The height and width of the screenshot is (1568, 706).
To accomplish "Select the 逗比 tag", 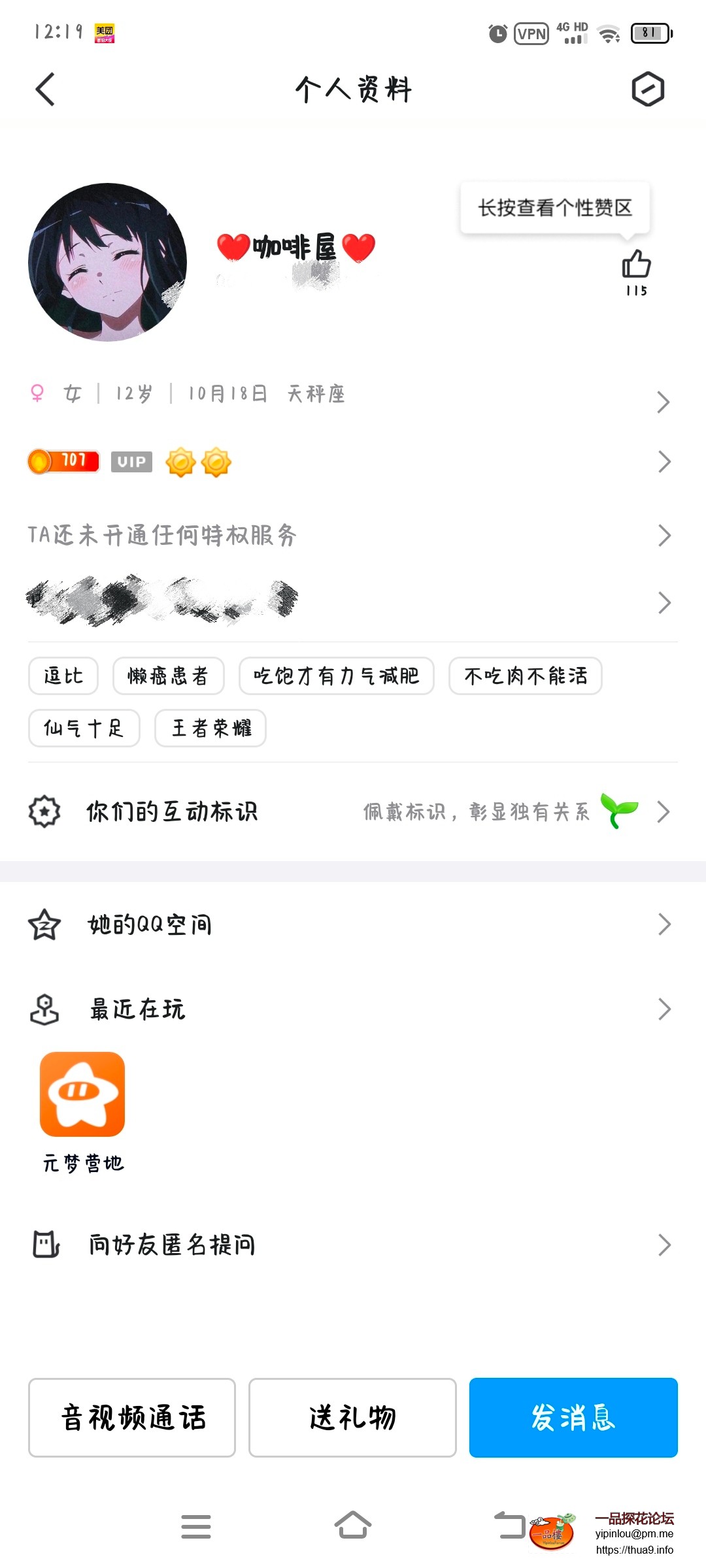I will 63,676.
